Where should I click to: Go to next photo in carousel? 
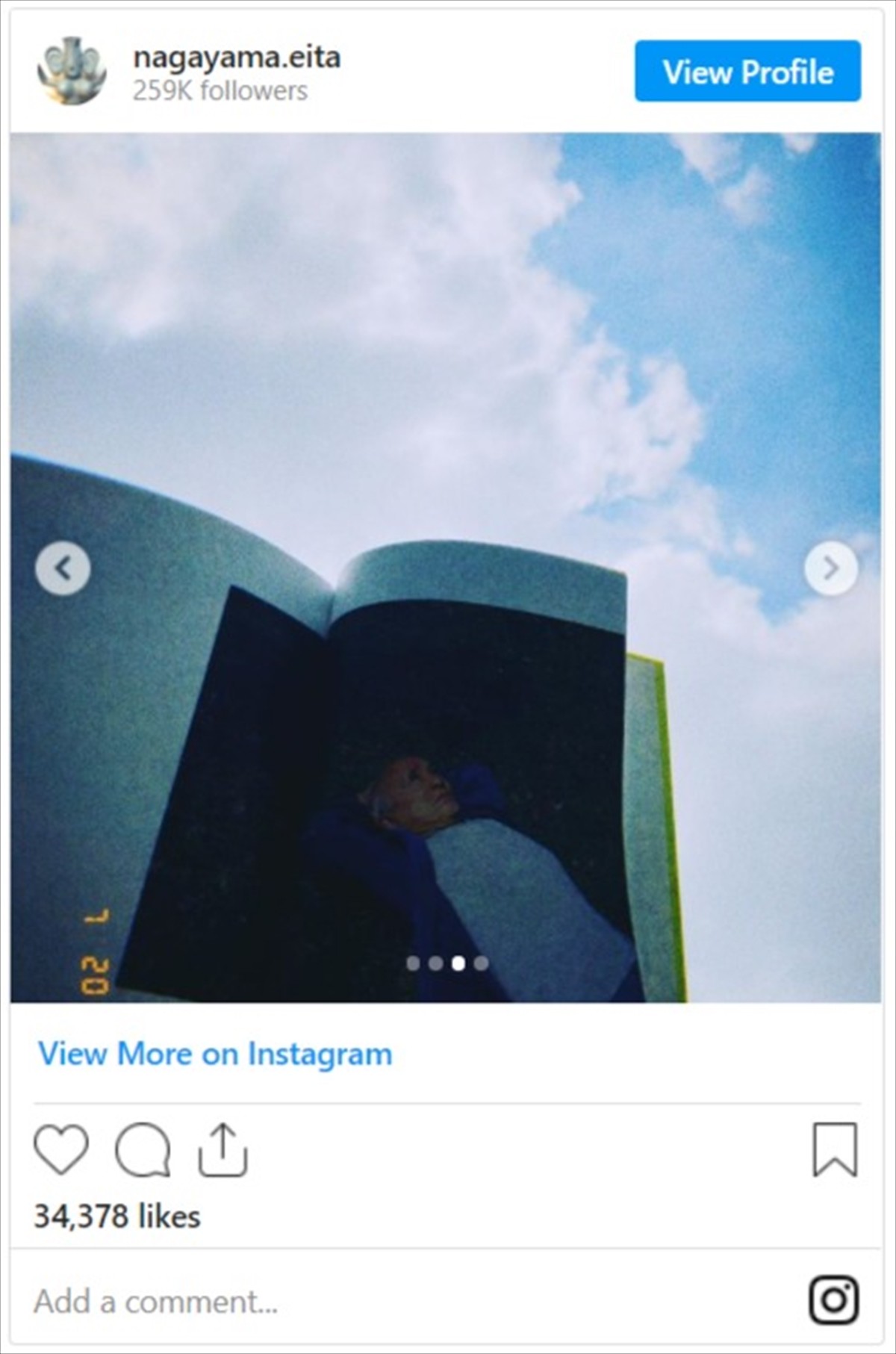tap(831, 569)
